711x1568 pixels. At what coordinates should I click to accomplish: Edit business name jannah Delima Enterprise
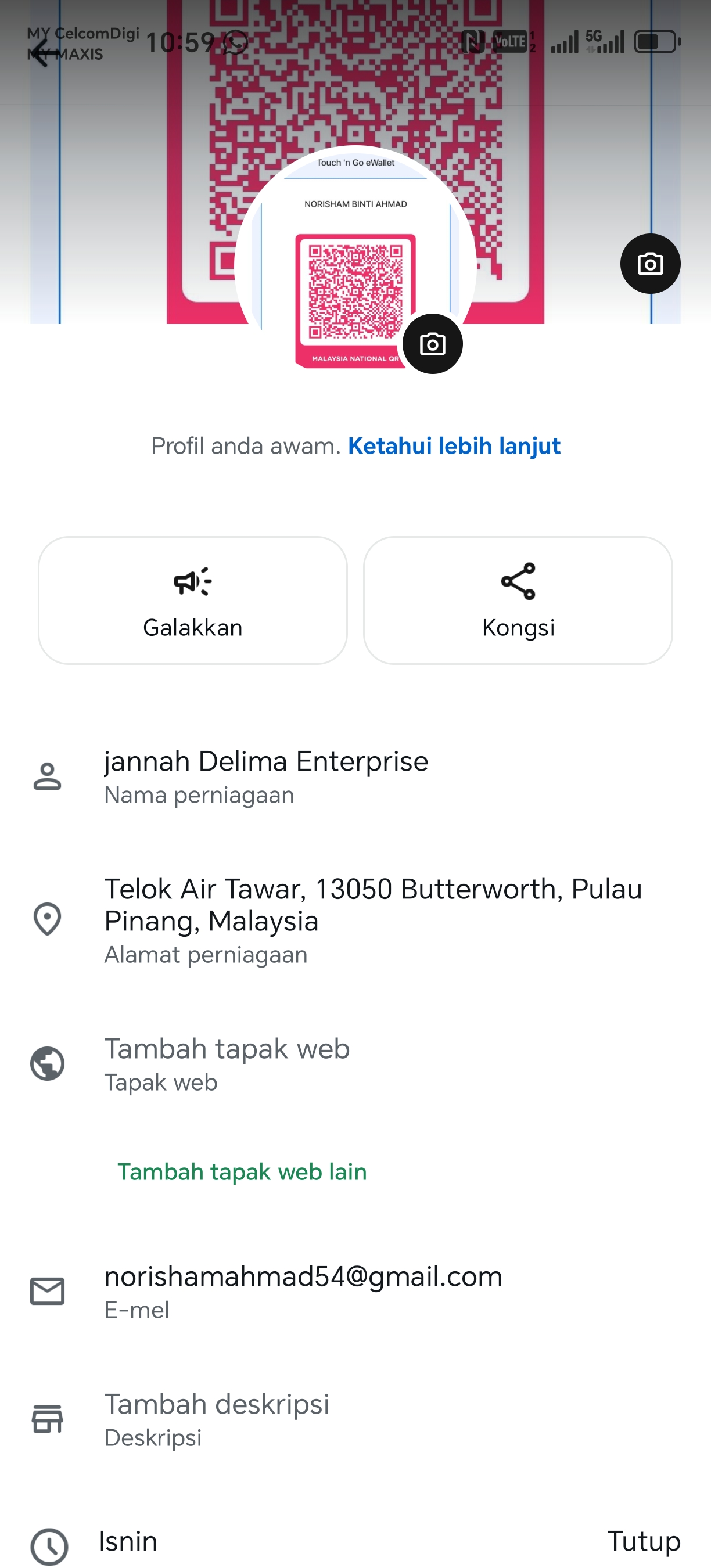(266, 776)
